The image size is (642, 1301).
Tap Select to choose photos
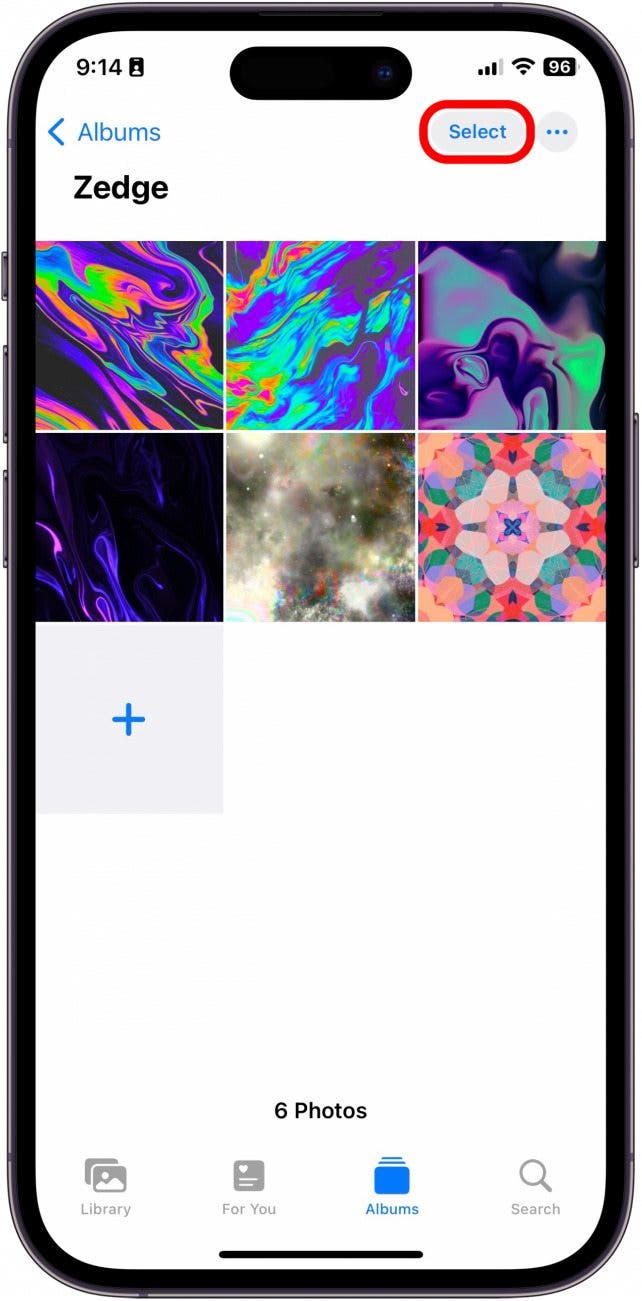(x=477, y=132)
